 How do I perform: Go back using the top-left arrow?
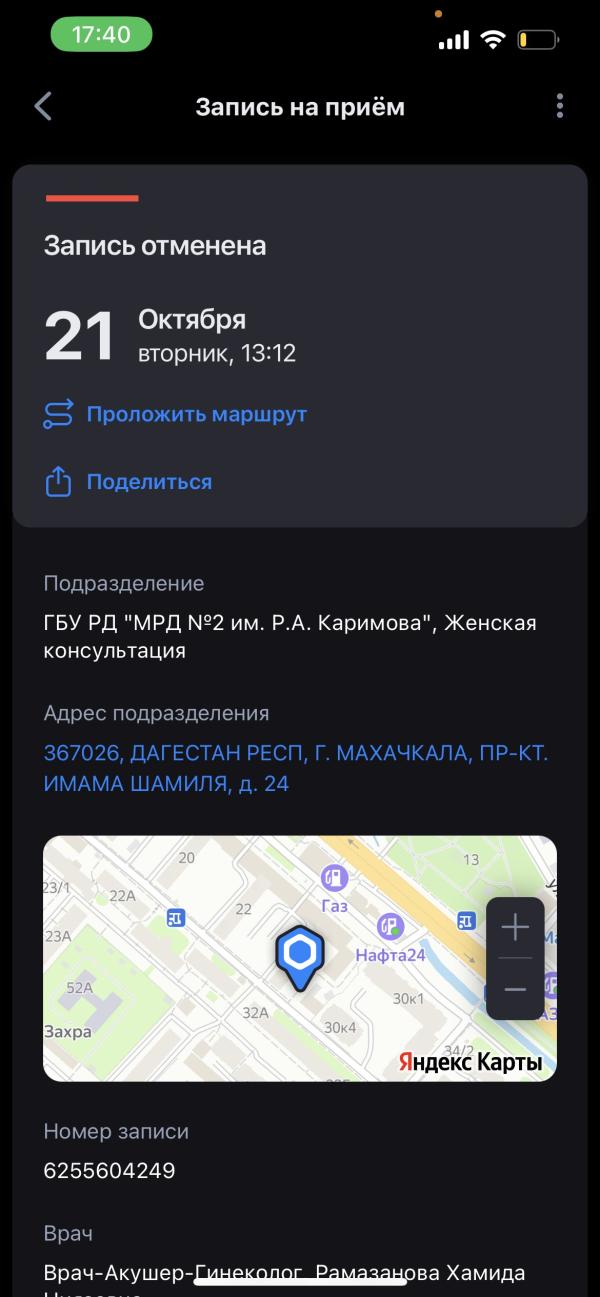click(x=43, y=107)
